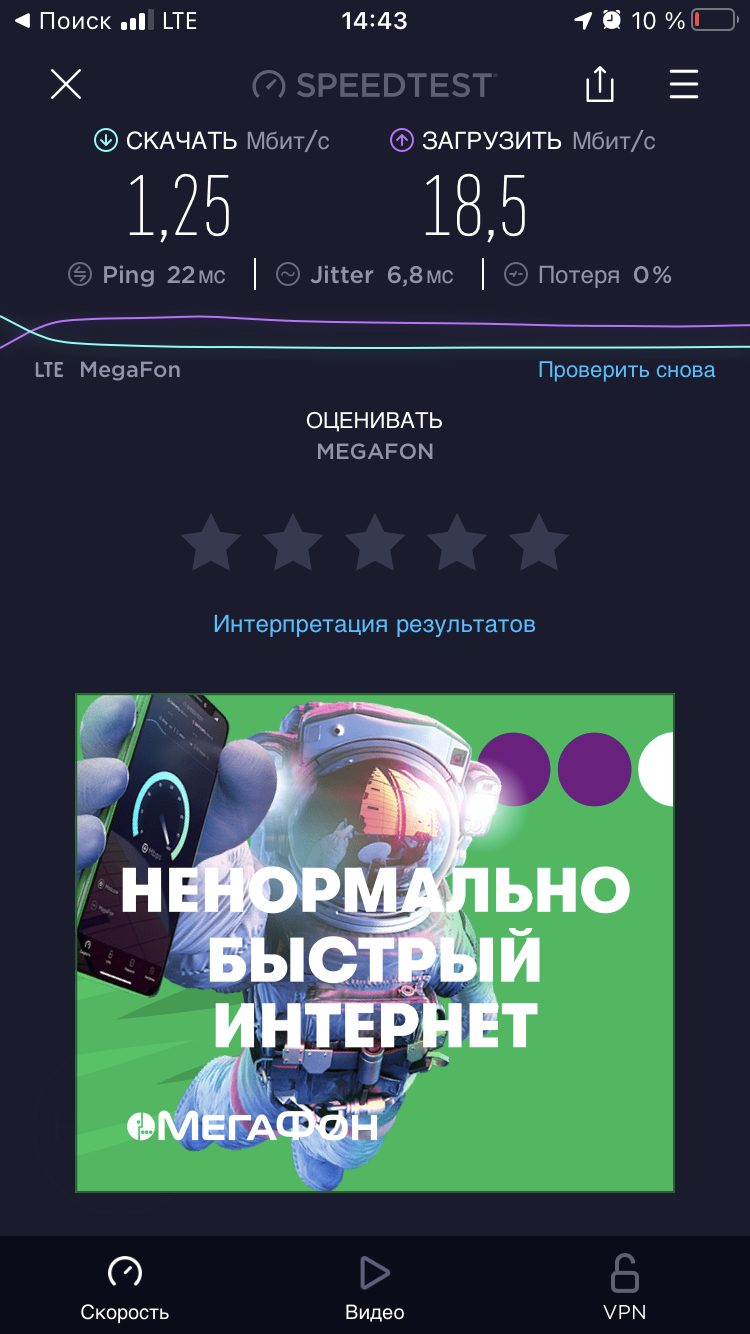750x1334 pixels.
Task: Rate MegaFon with one star
Action: point(211,543)
